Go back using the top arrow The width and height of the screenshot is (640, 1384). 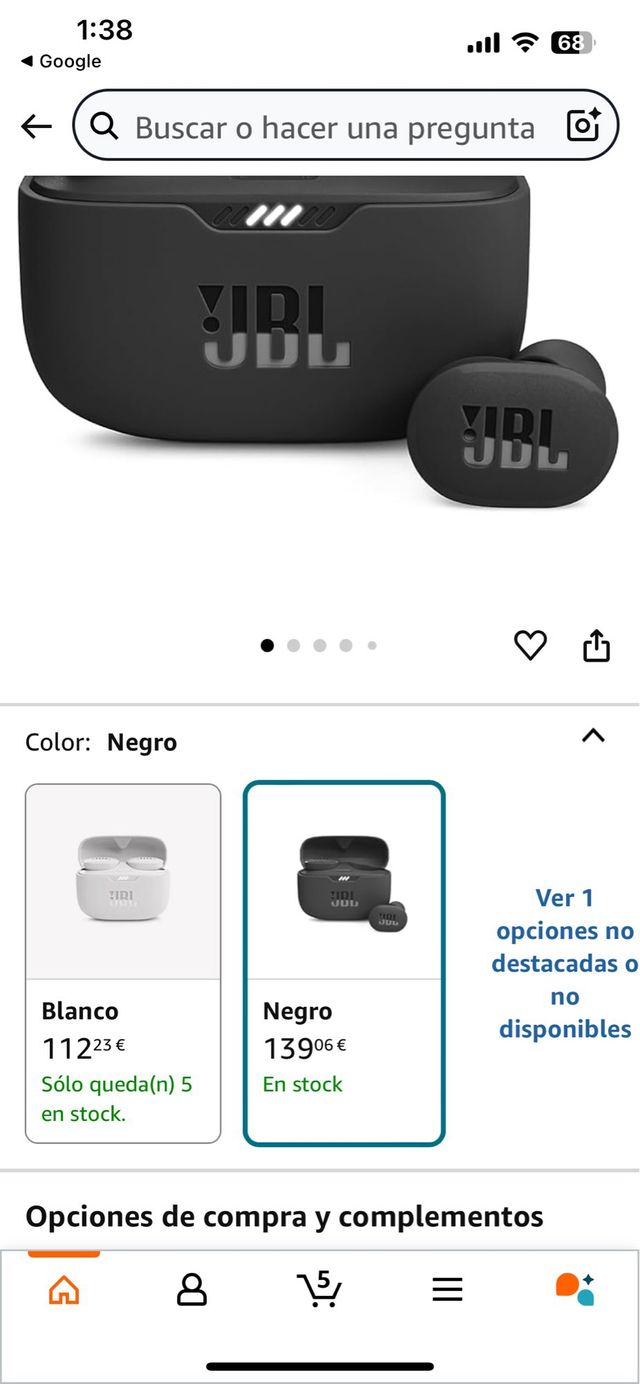click(x=36, y=126)
